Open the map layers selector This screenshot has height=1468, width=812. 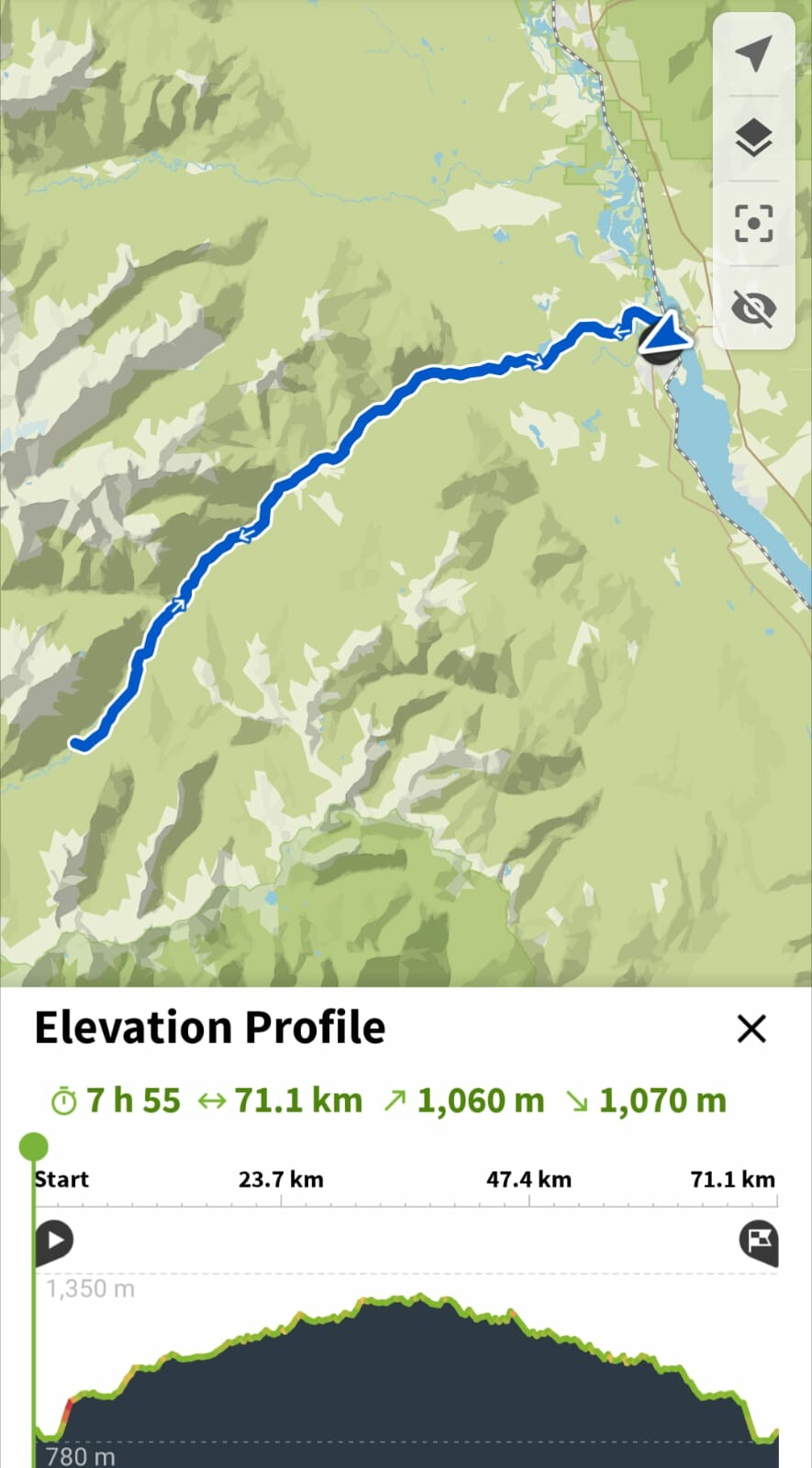pos(753,139)
